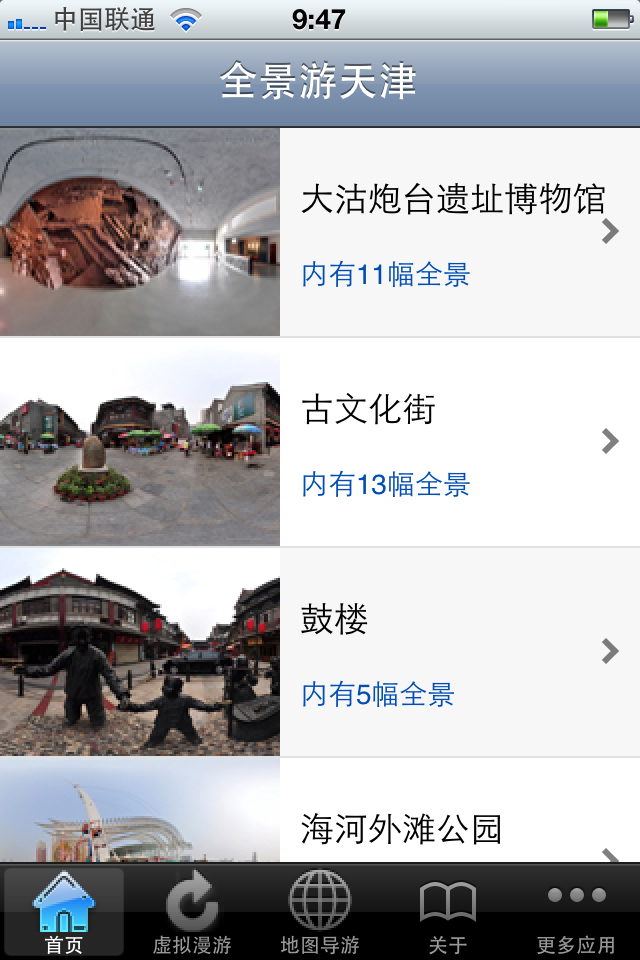Open the 关于 tab
640x960 pixels.
[448, 912]
